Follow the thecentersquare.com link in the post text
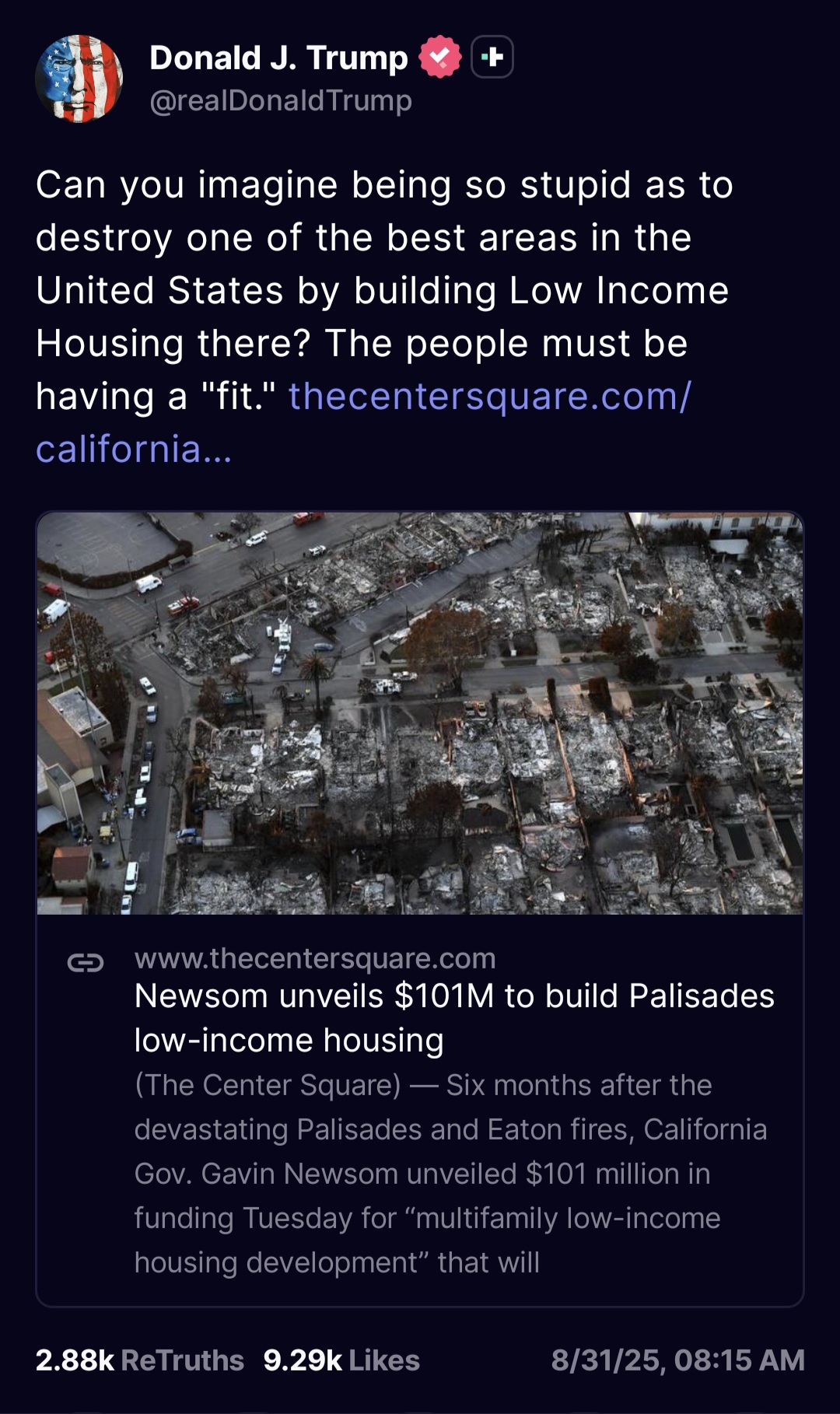This screenshot has width=840, height=1414. (x=489, y=397)
